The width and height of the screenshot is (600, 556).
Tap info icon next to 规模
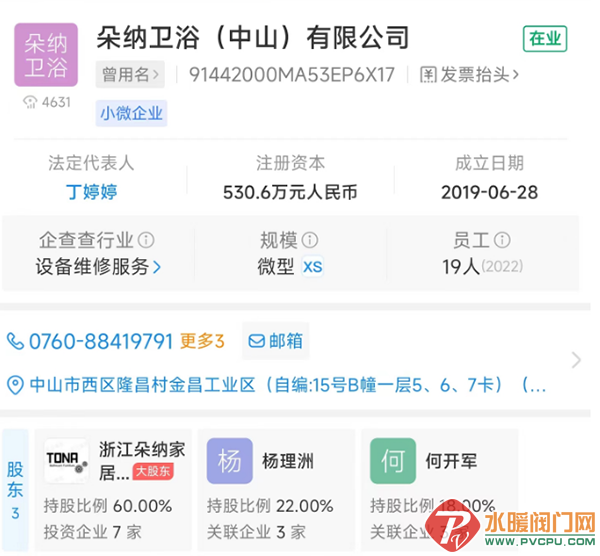[x=310, y=240]
